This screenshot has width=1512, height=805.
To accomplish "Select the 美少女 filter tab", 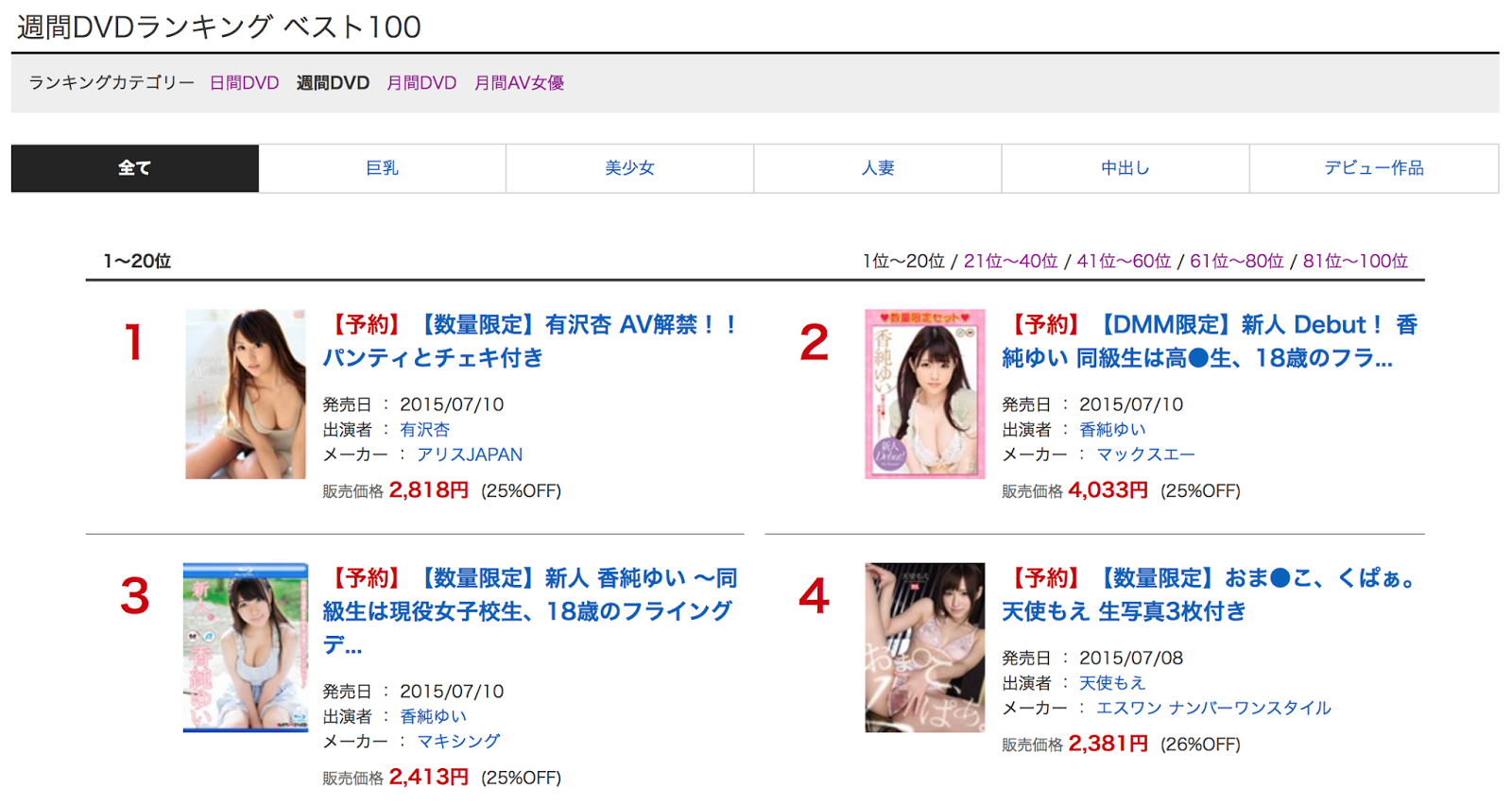I will [x=629, y=168].
